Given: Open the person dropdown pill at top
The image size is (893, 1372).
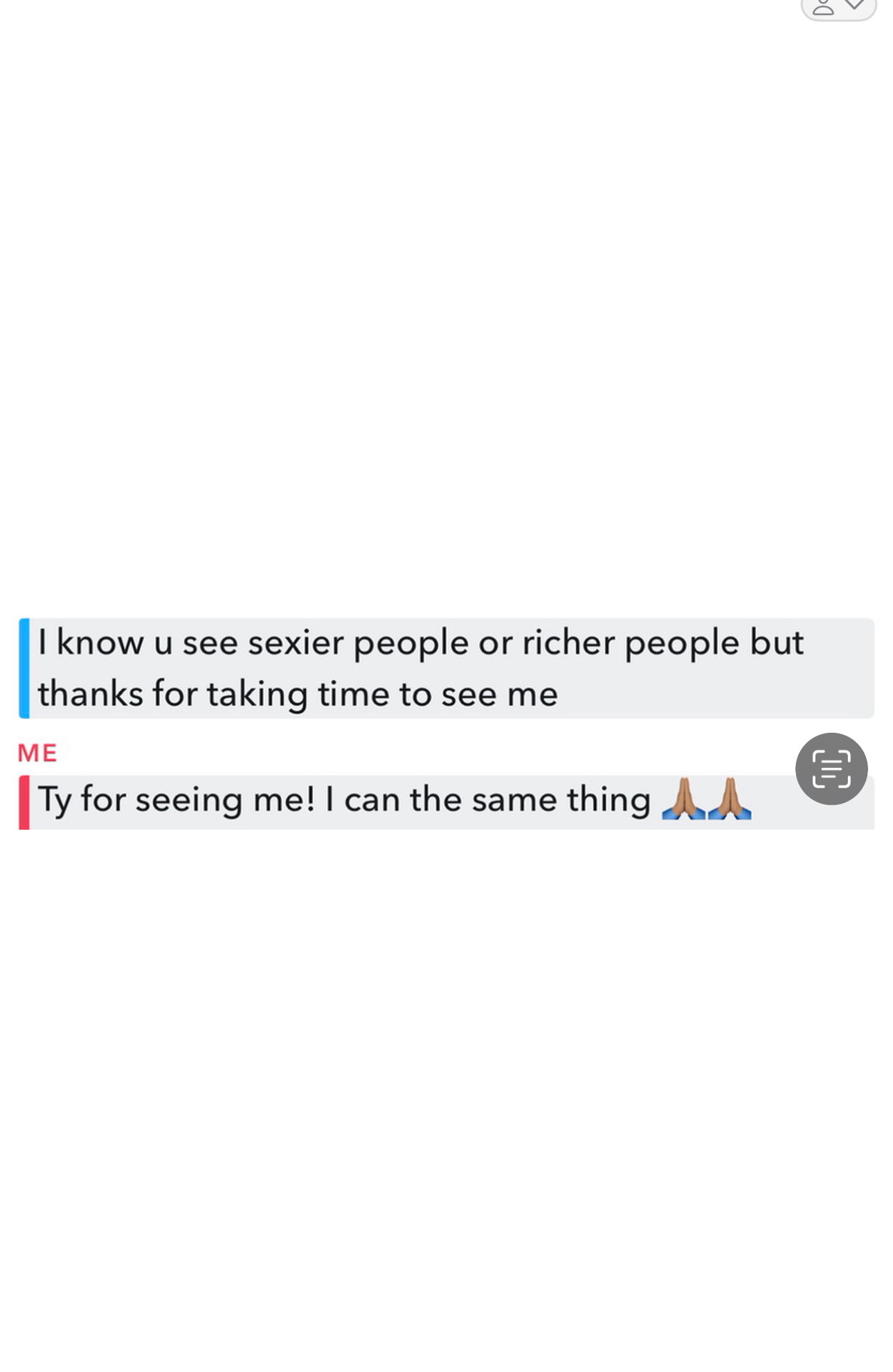Looking at the screenshot, I should point(838,8).
